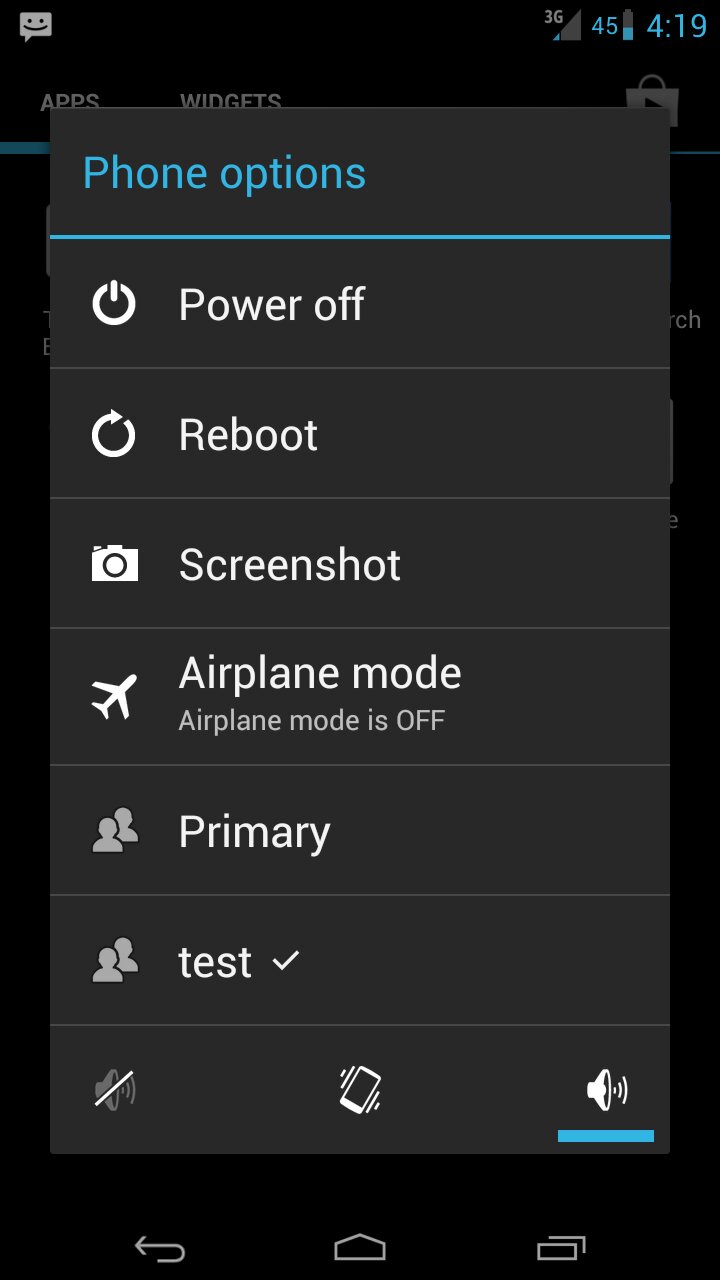The image size is (720, 1280).
Task: Toggle Airplane mode on
Action: [x=360, y=696]
